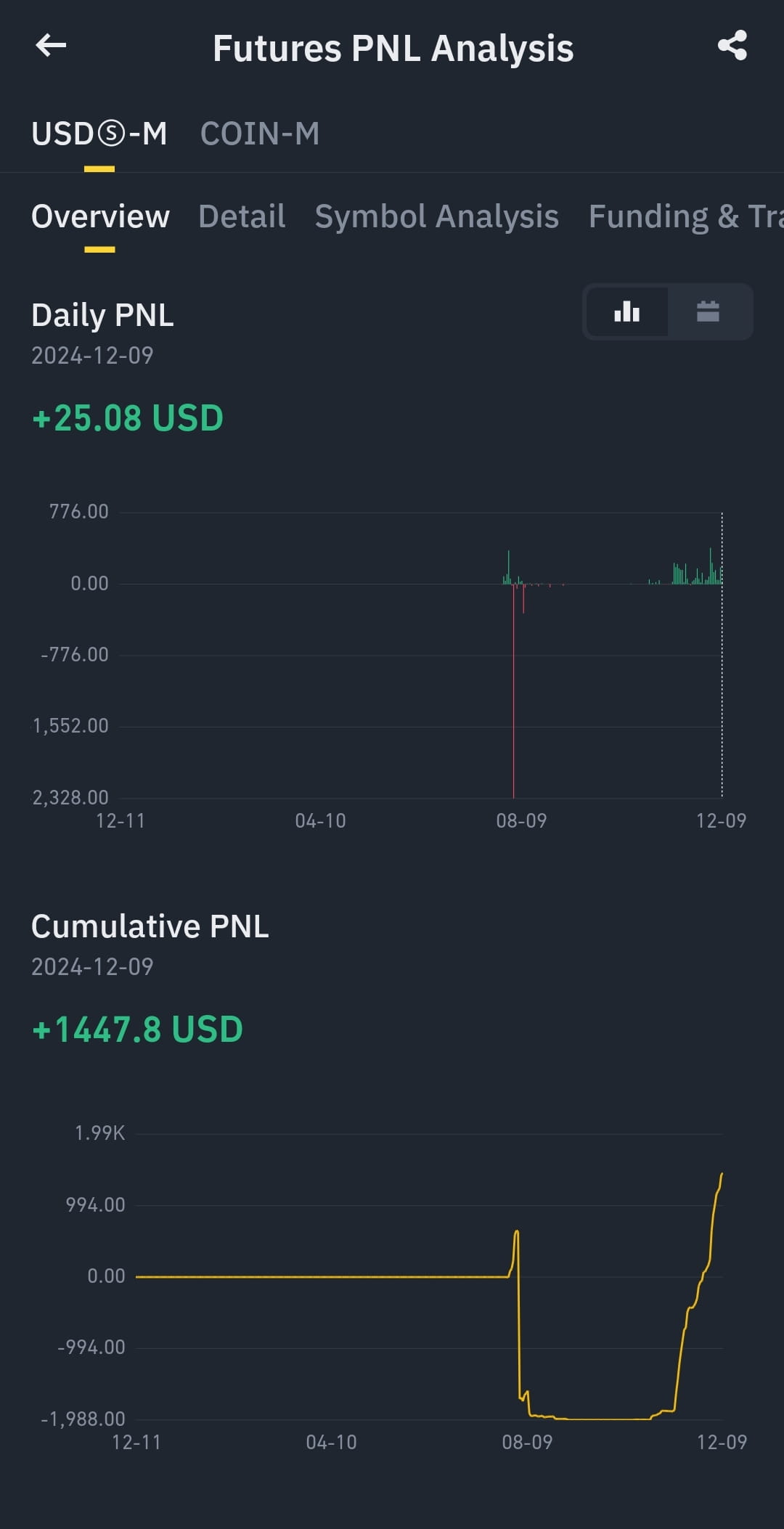Open the Detail tab
Screen dimensions: 784x1529
point(242,216)
